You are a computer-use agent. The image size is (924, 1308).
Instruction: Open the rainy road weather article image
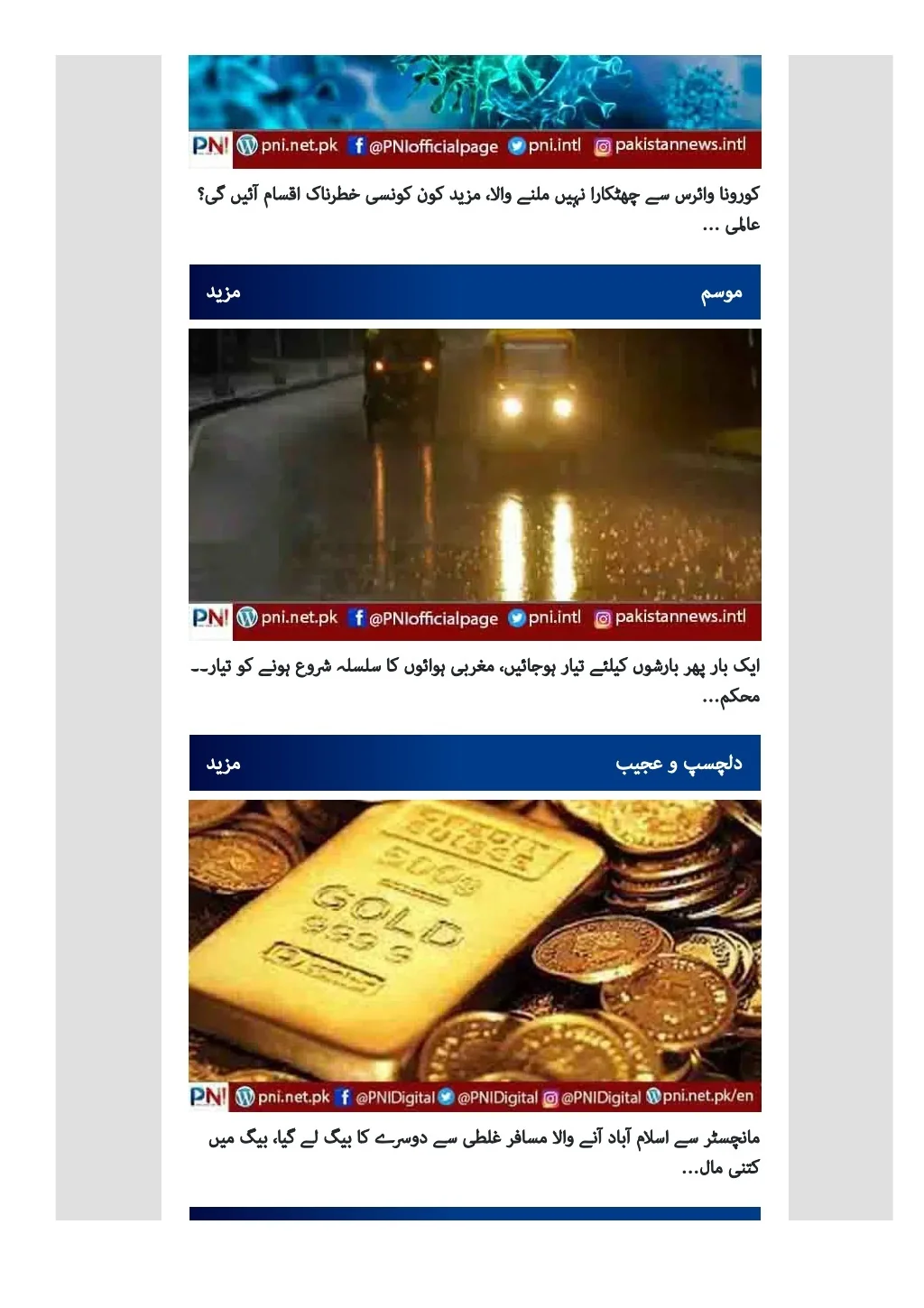[x=475, y=484]
